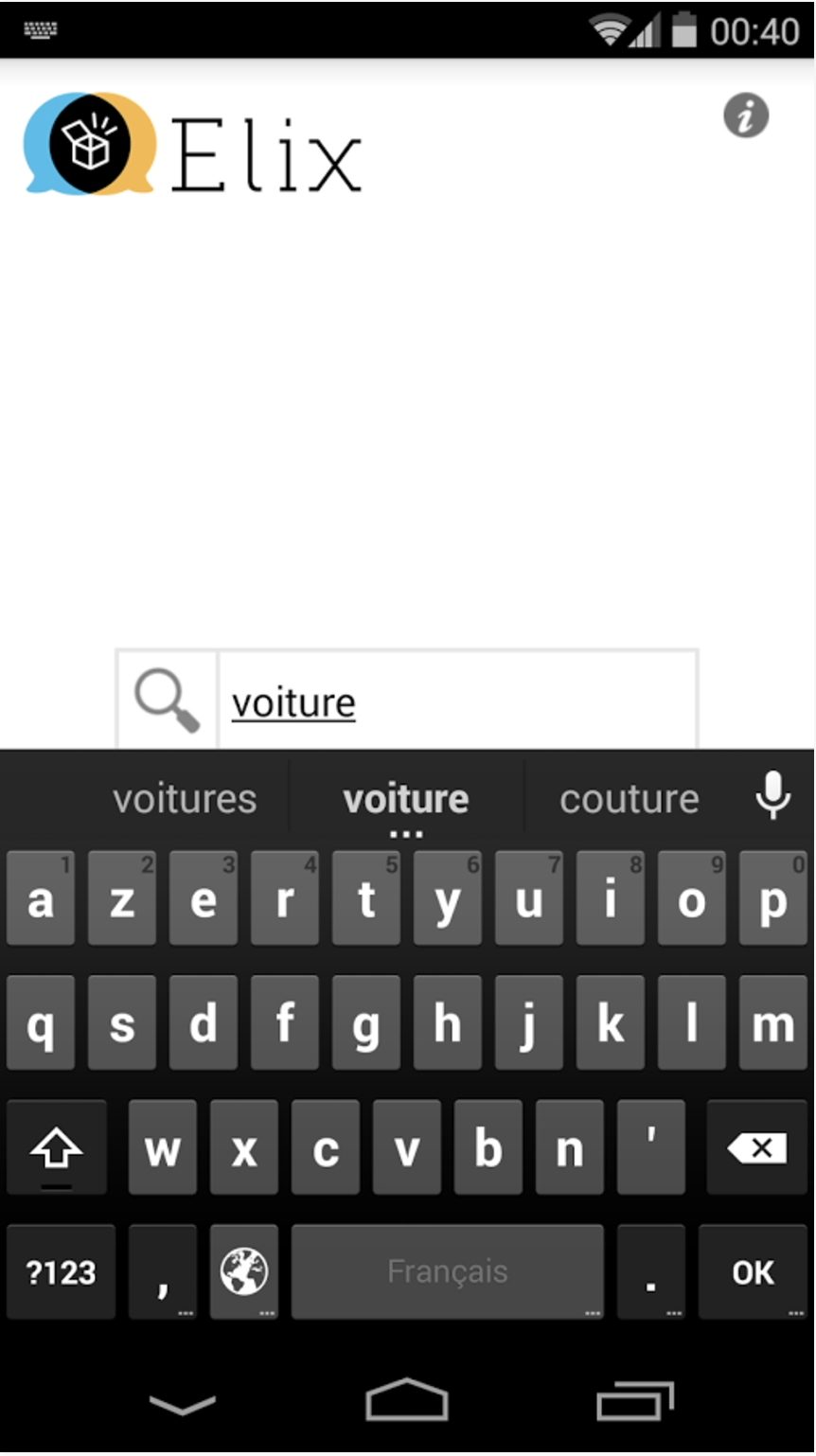Tap the magnifier search icon
Screen dimensions: 816x1456
tap(168, 701)
